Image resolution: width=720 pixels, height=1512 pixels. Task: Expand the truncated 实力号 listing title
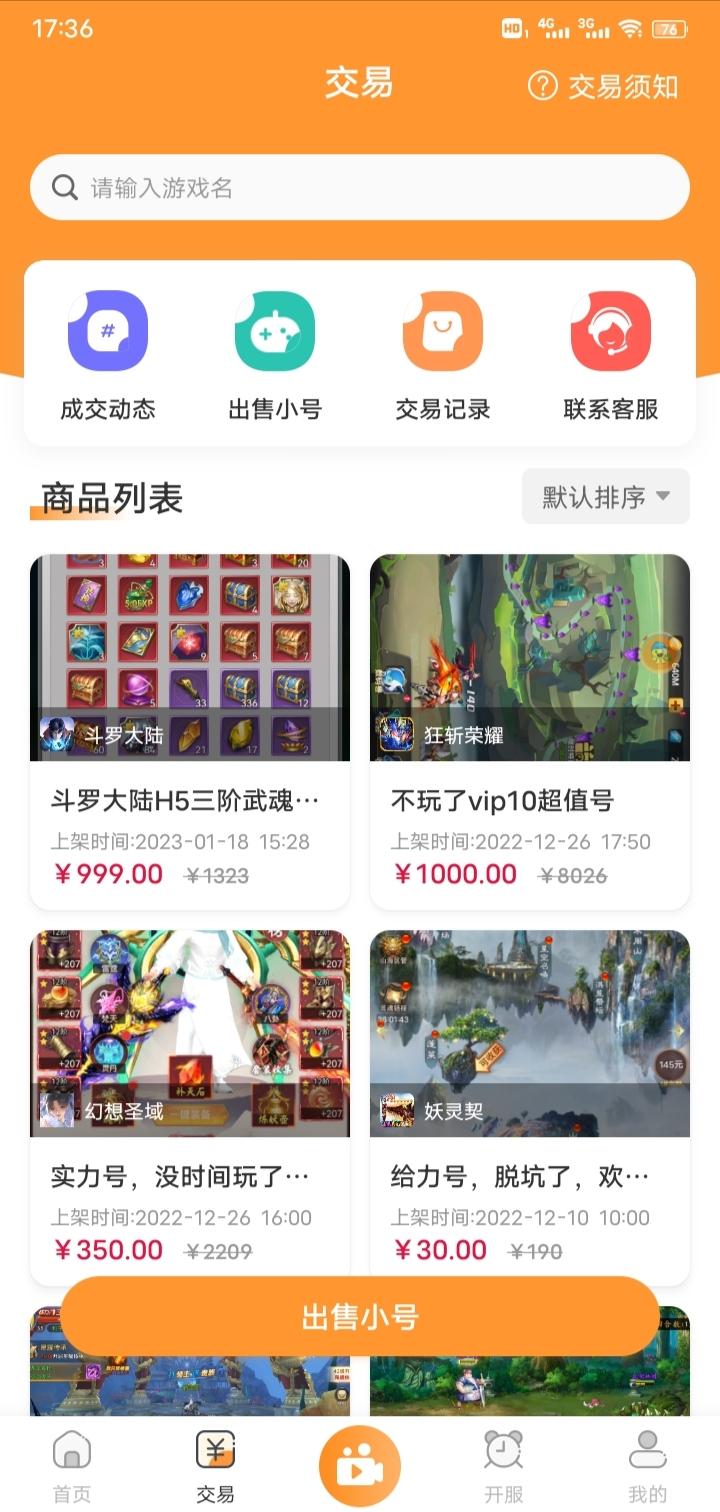coord(189,1177)
